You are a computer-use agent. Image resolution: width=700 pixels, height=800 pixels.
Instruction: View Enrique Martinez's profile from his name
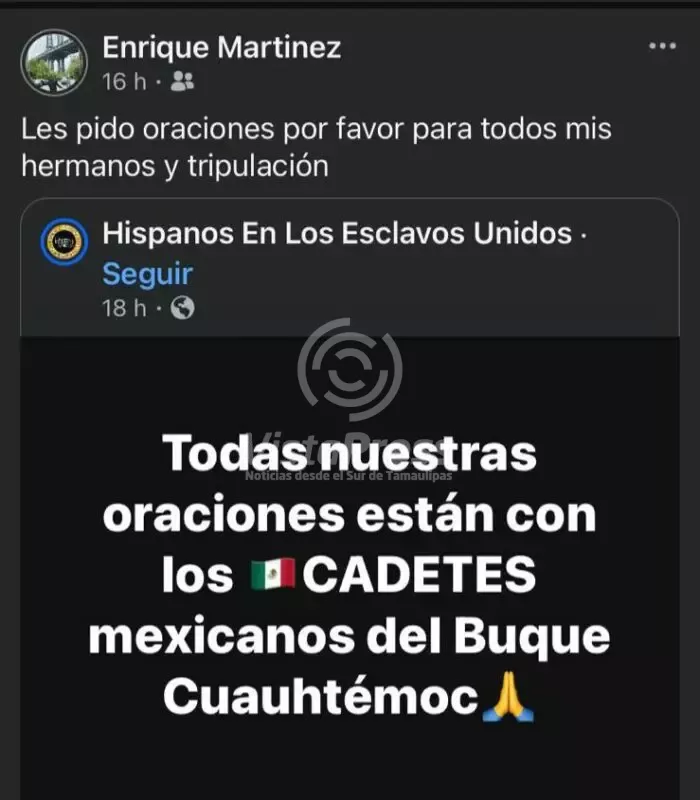(221, 47)
